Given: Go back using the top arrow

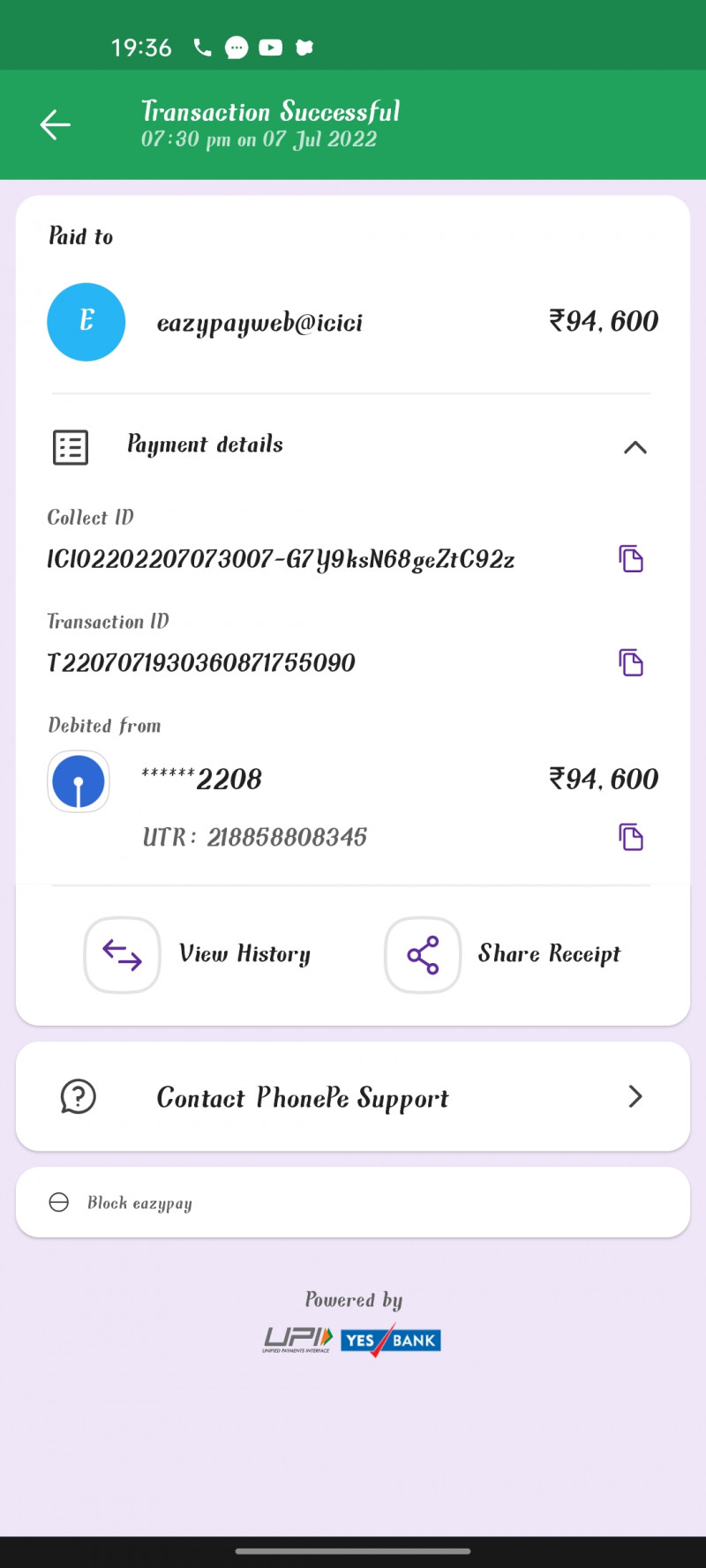Looking at the screenshot, I should 55,125.
